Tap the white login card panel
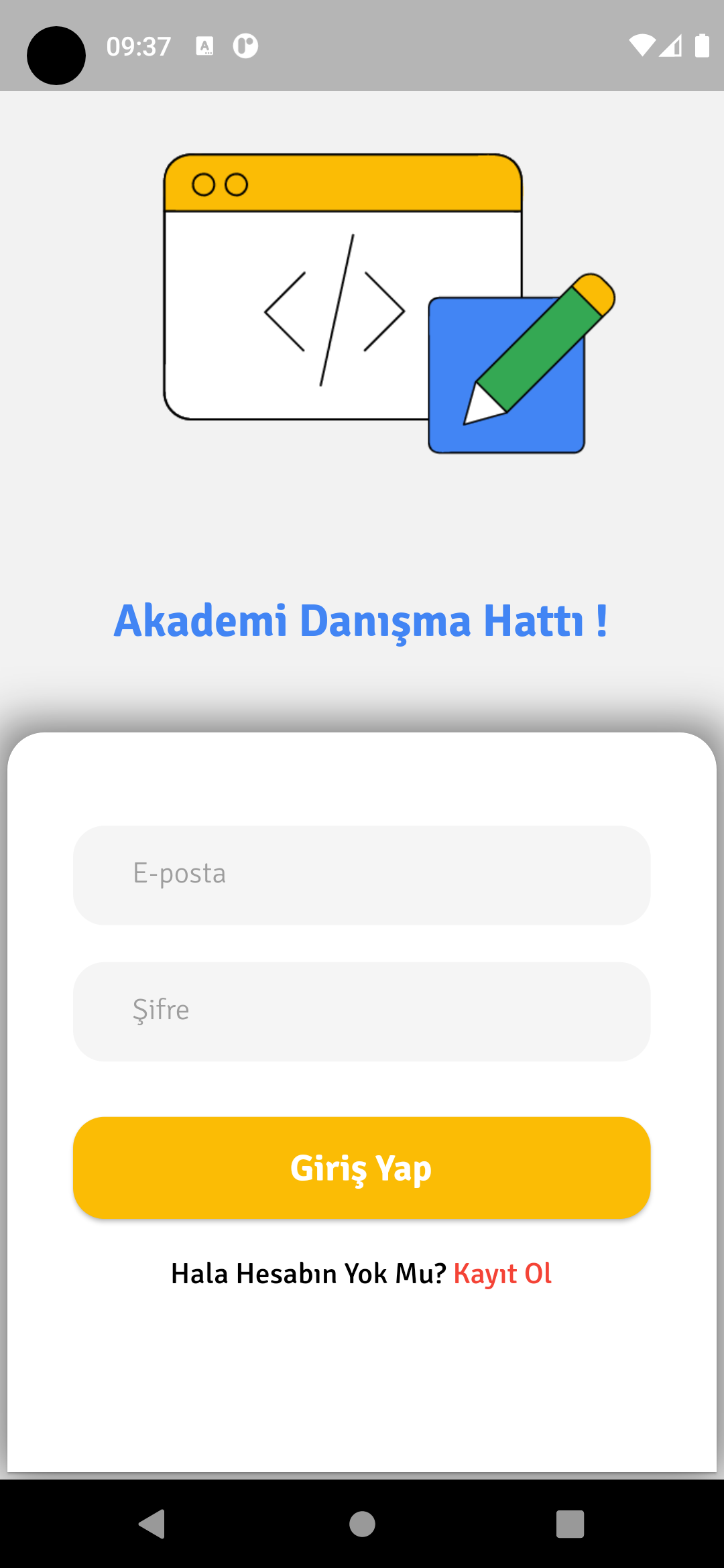The width and height of the screenshot is (724, 1568). tap(362, 1380)
